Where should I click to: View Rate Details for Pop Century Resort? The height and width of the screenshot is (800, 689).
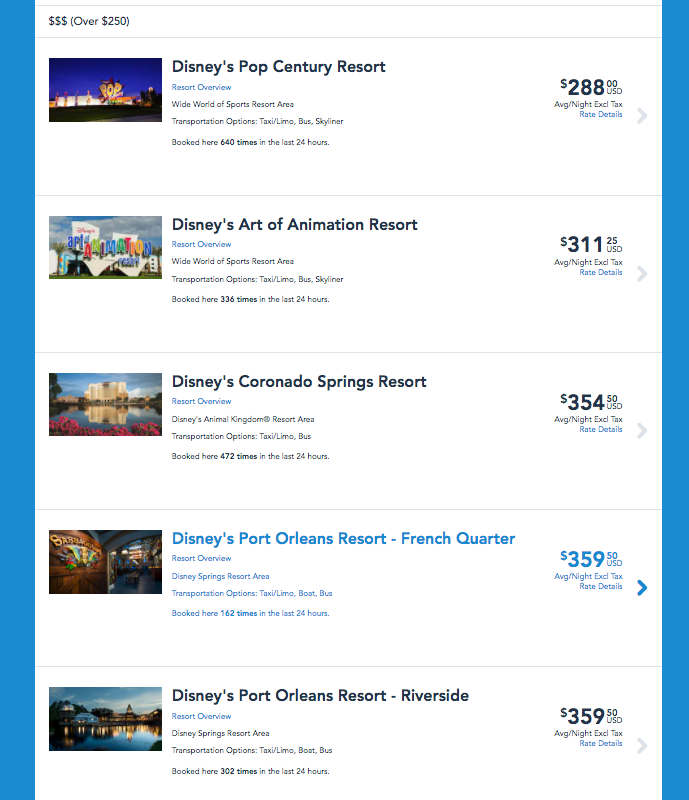tap(600, 115)
